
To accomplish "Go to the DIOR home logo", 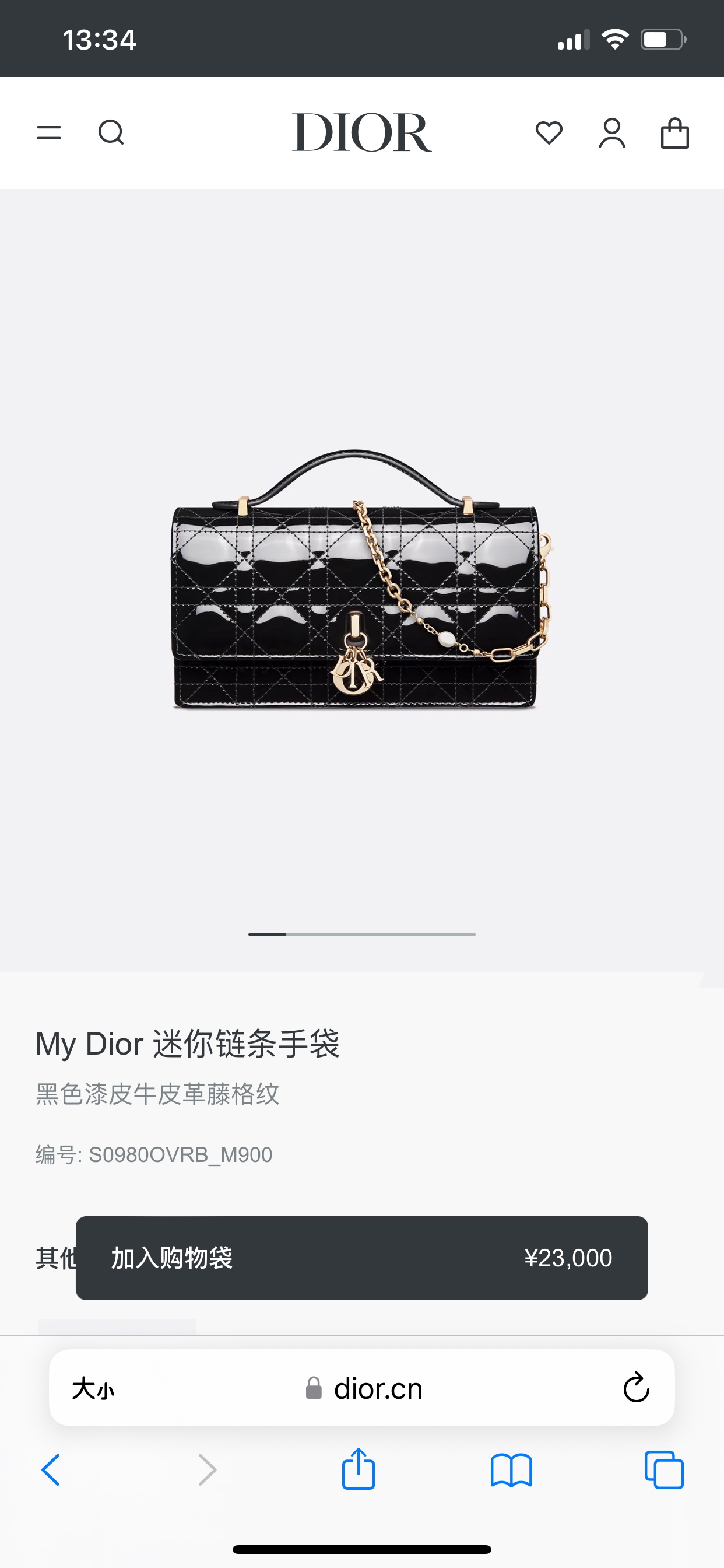I will pyautogui.click(x=361, y=132).
